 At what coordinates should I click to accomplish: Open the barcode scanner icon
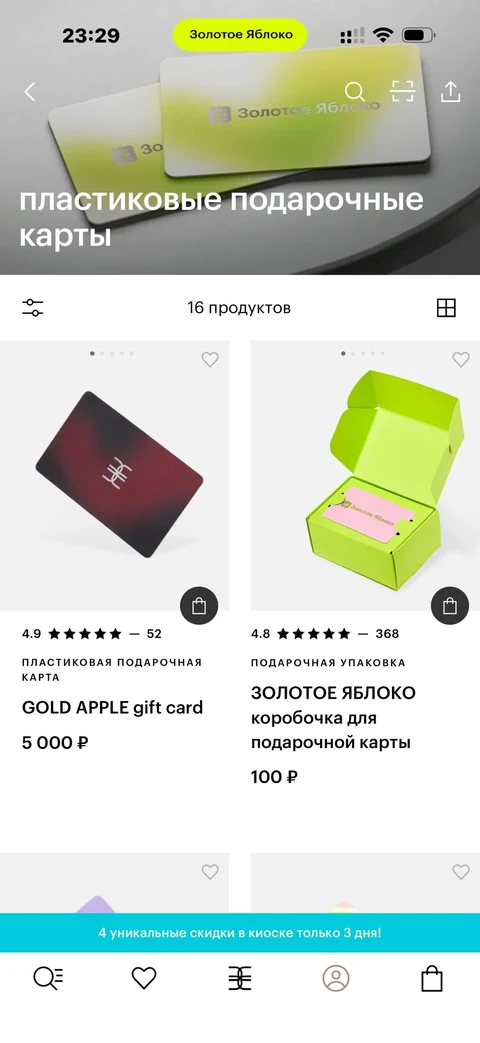402,92
